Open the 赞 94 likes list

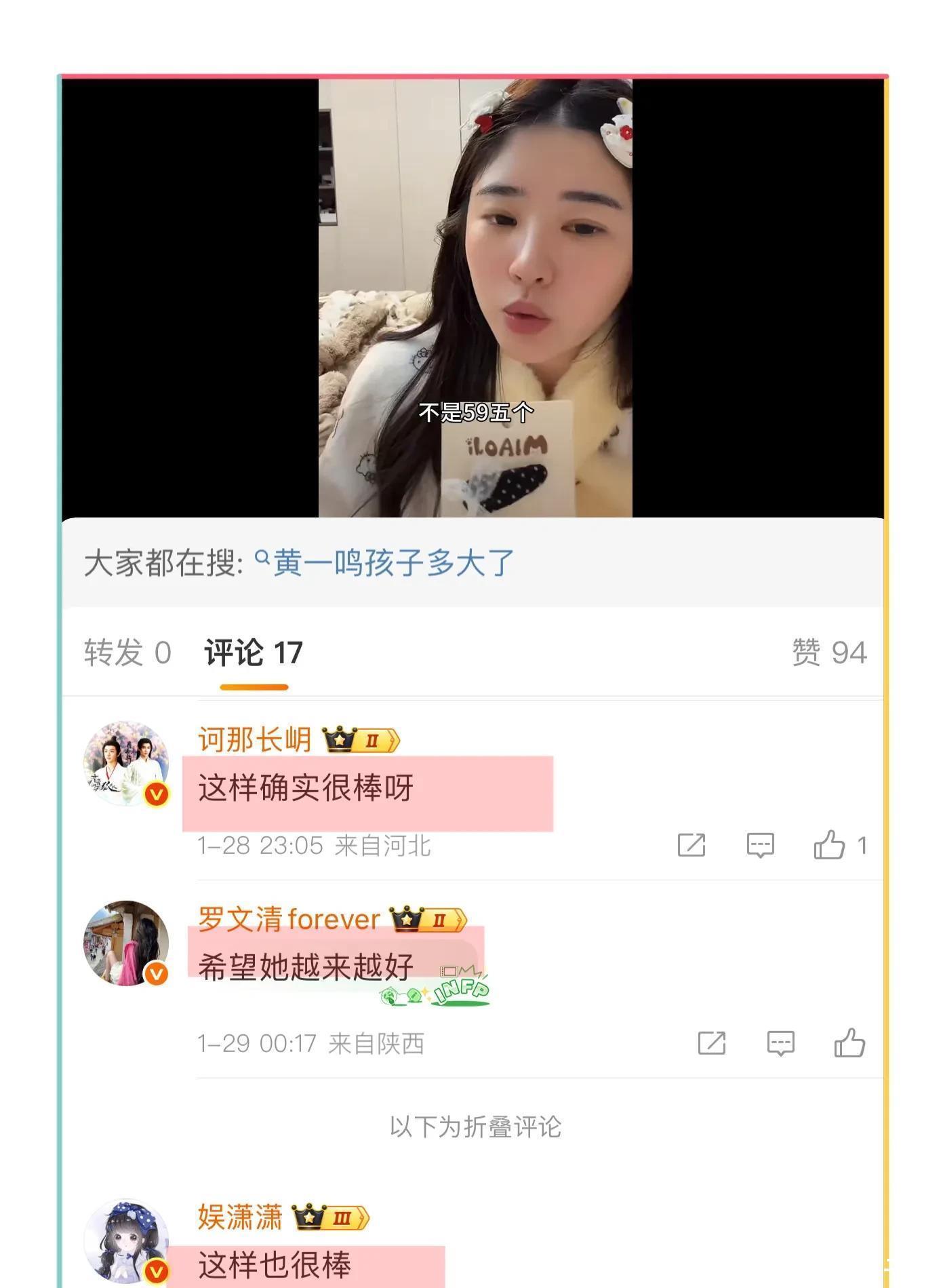[x=828, y=652]
